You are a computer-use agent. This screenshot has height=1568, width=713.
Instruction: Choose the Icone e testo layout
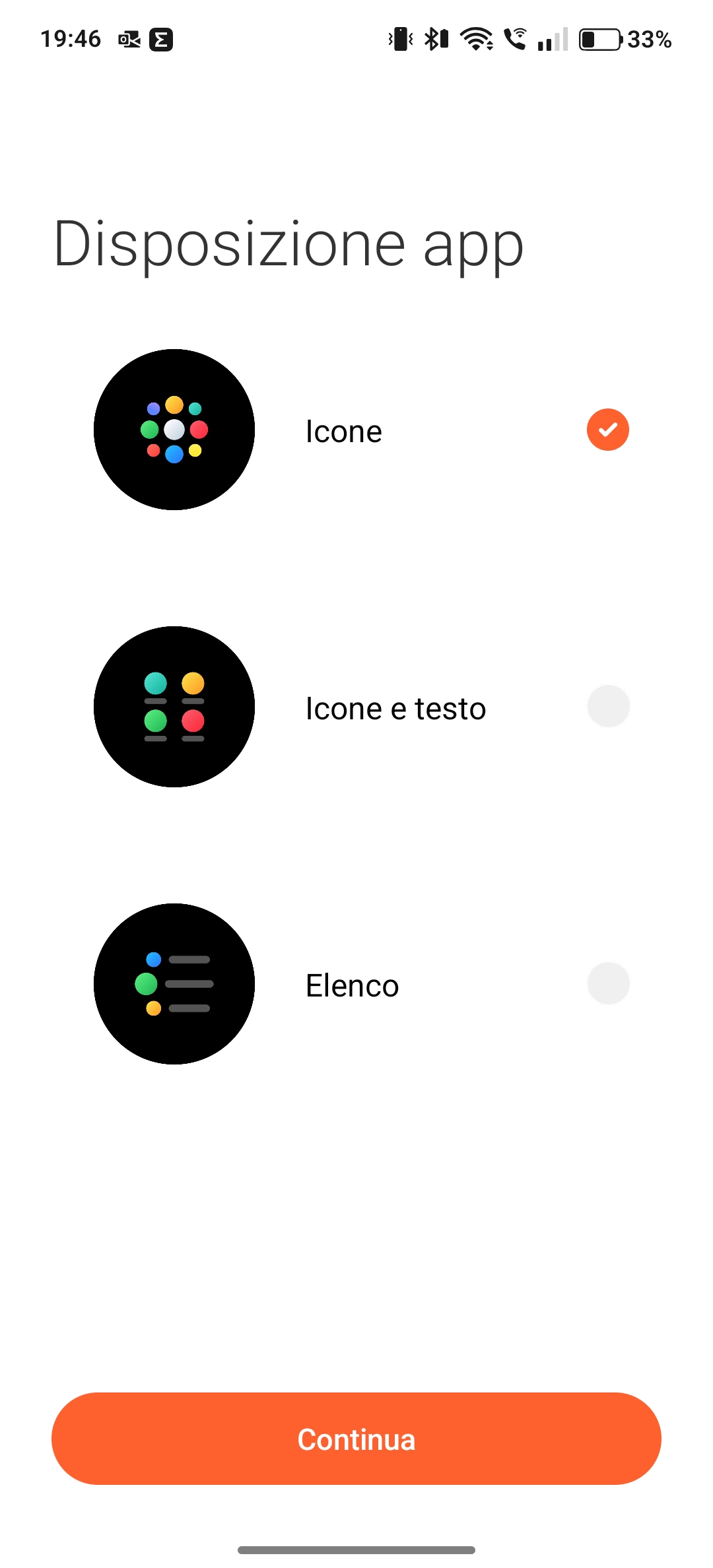point(356,707)
